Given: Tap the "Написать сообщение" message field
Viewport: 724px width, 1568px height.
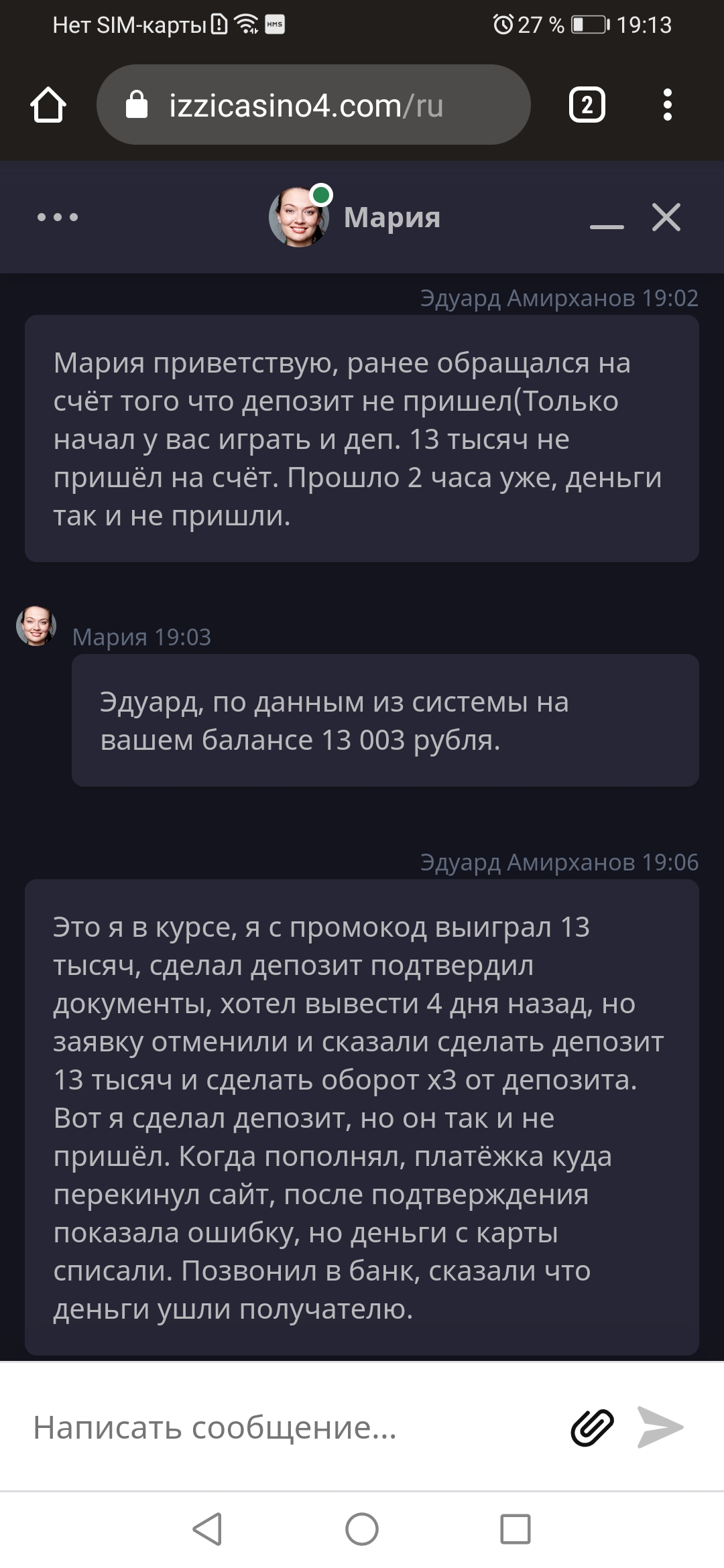Looking at the screenshot, I should [288, 1427].
